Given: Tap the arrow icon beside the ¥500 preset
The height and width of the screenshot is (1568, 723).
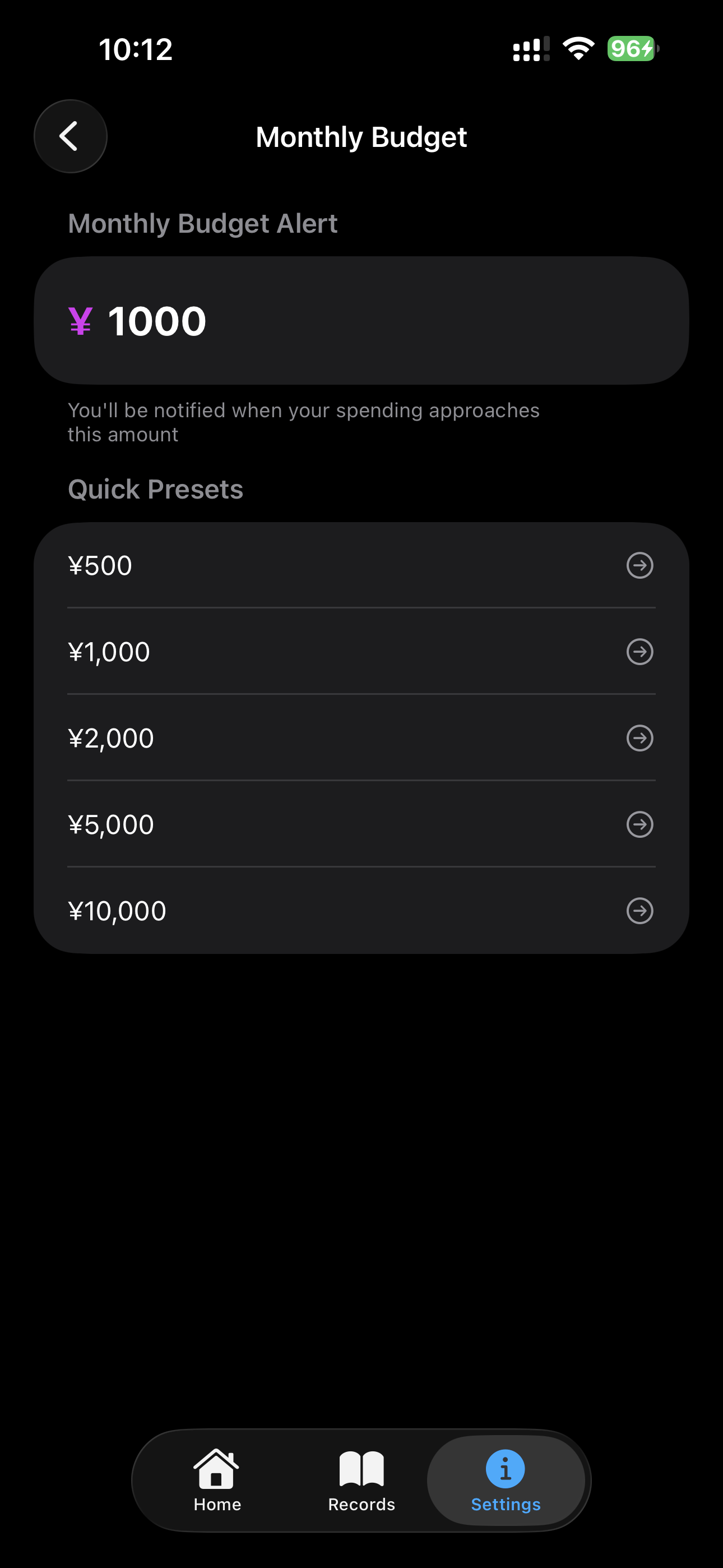Looking at the screenshot, I should point(640,566).
